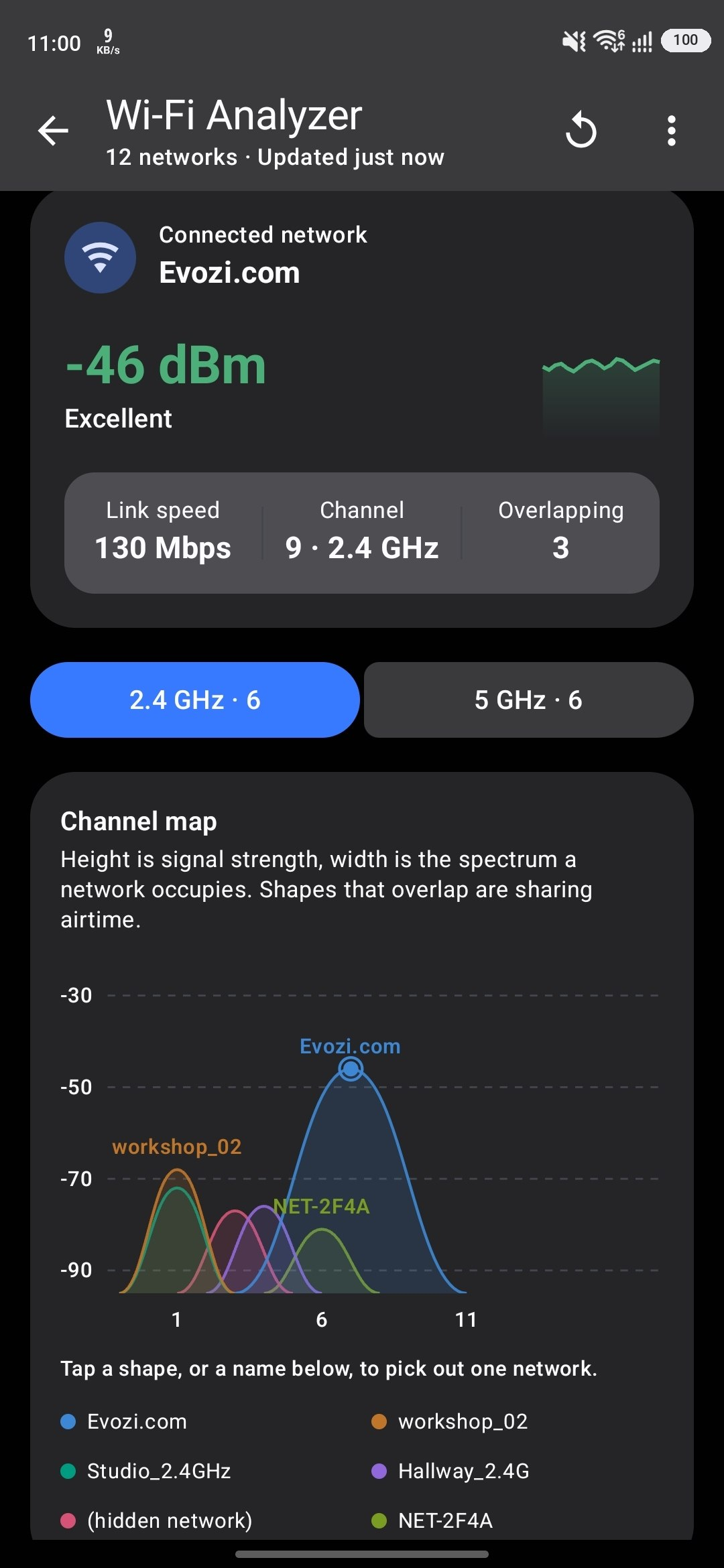Choose Hallway_2.4G in the legend
Image resolution: width=724 pixels, height=1568 pixels.
click(450, 1471)
